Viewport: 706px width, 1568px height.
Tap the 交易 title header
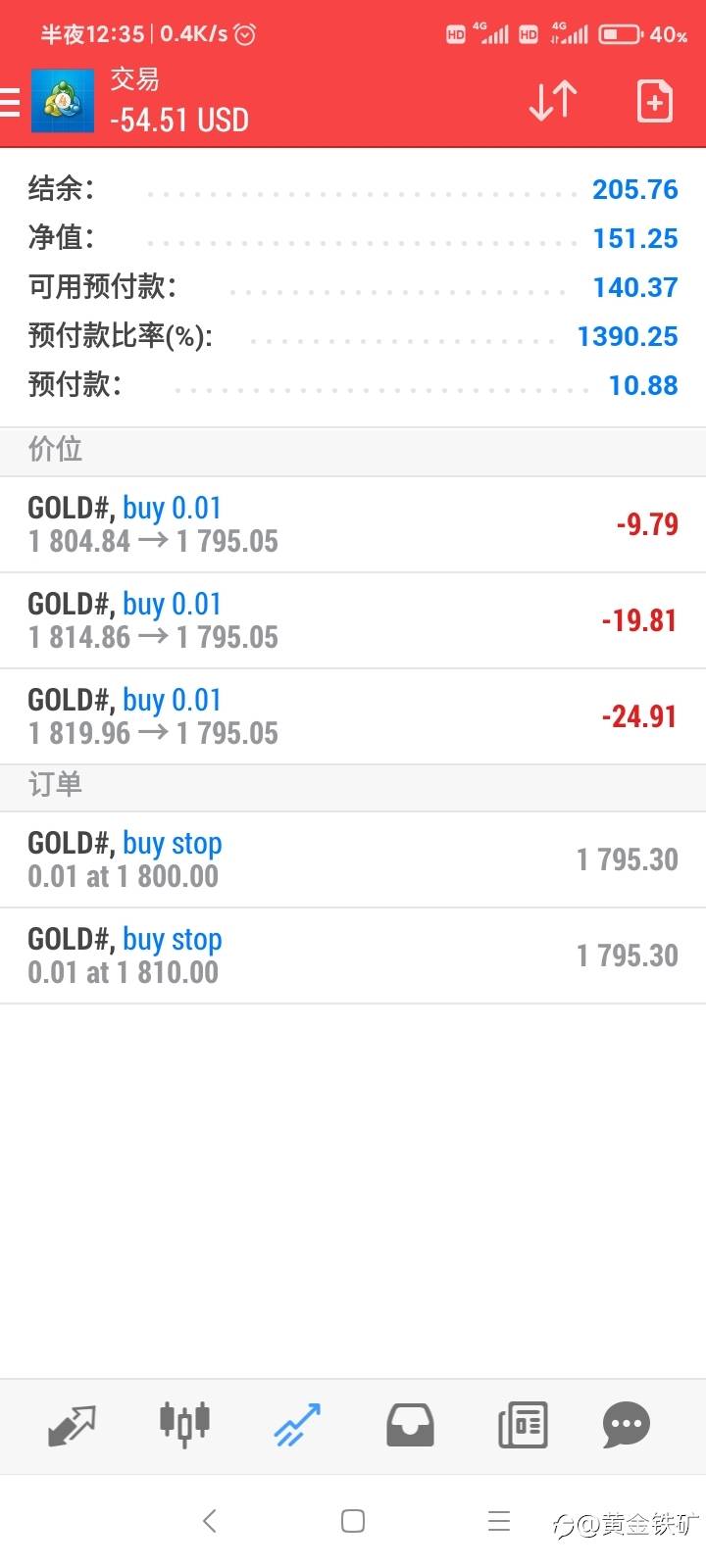pyautogui.click(x=132, y=80)
